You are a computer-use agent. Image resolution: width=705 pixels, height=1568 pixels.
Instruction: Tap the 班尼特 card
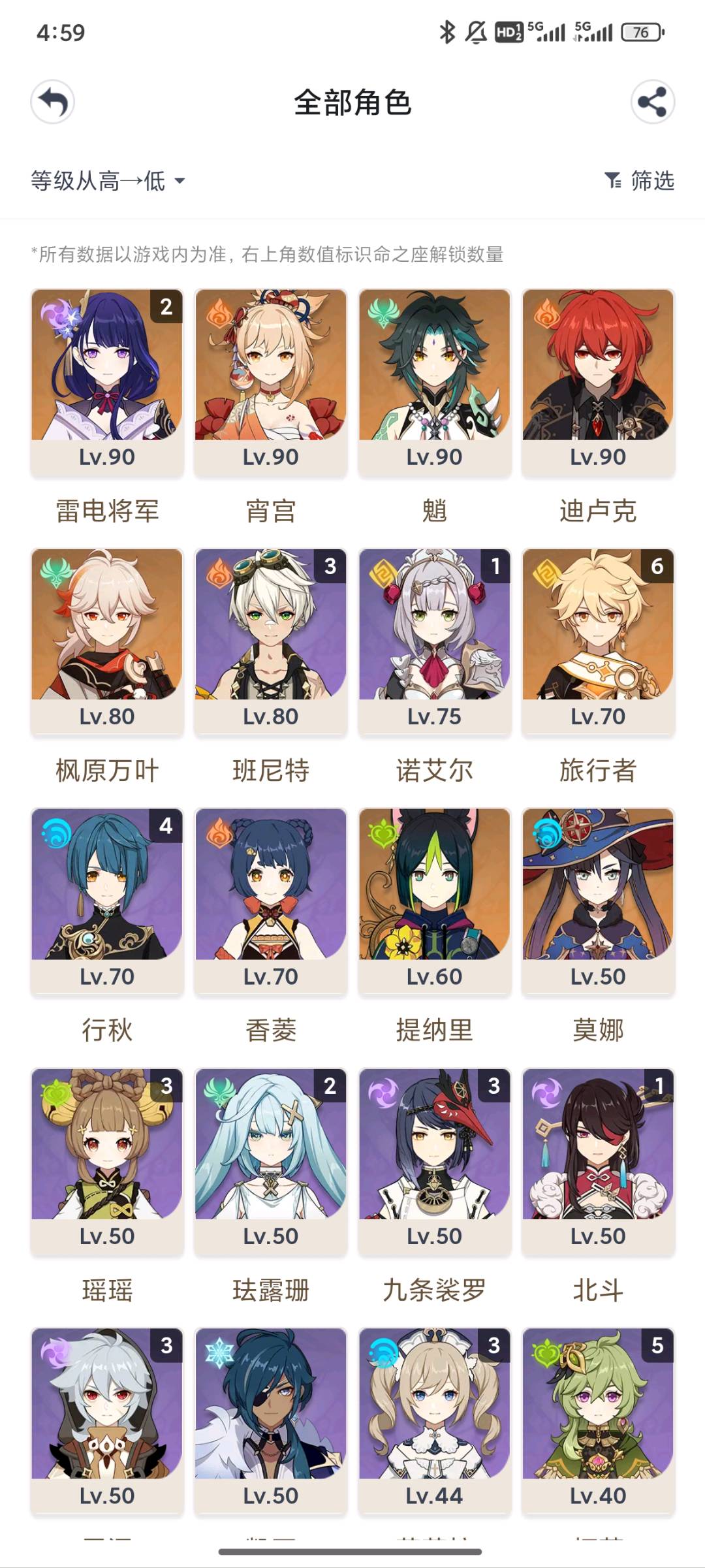click(271, 641)
